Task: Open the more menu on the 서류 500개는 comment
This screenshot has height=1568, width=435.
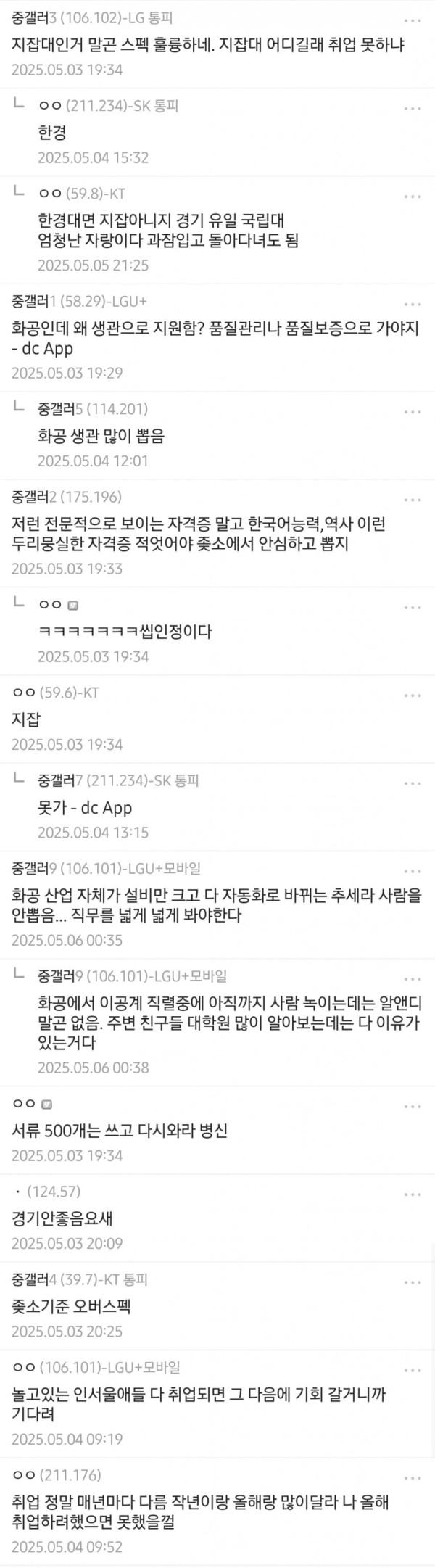Action: pos(413,1107)
